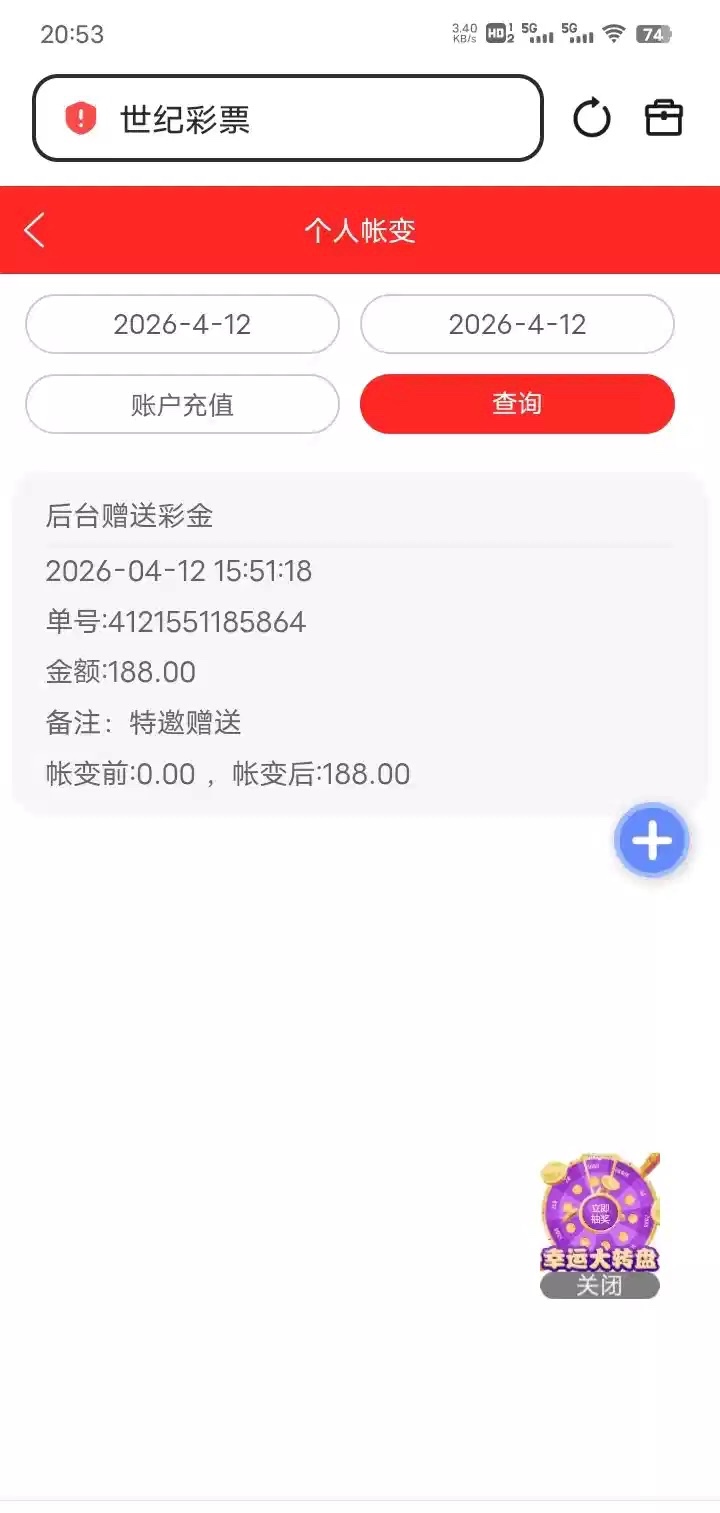Pick the end date field
The image size is (720, 1513).
pyautogui.click(x=517, y=324)
